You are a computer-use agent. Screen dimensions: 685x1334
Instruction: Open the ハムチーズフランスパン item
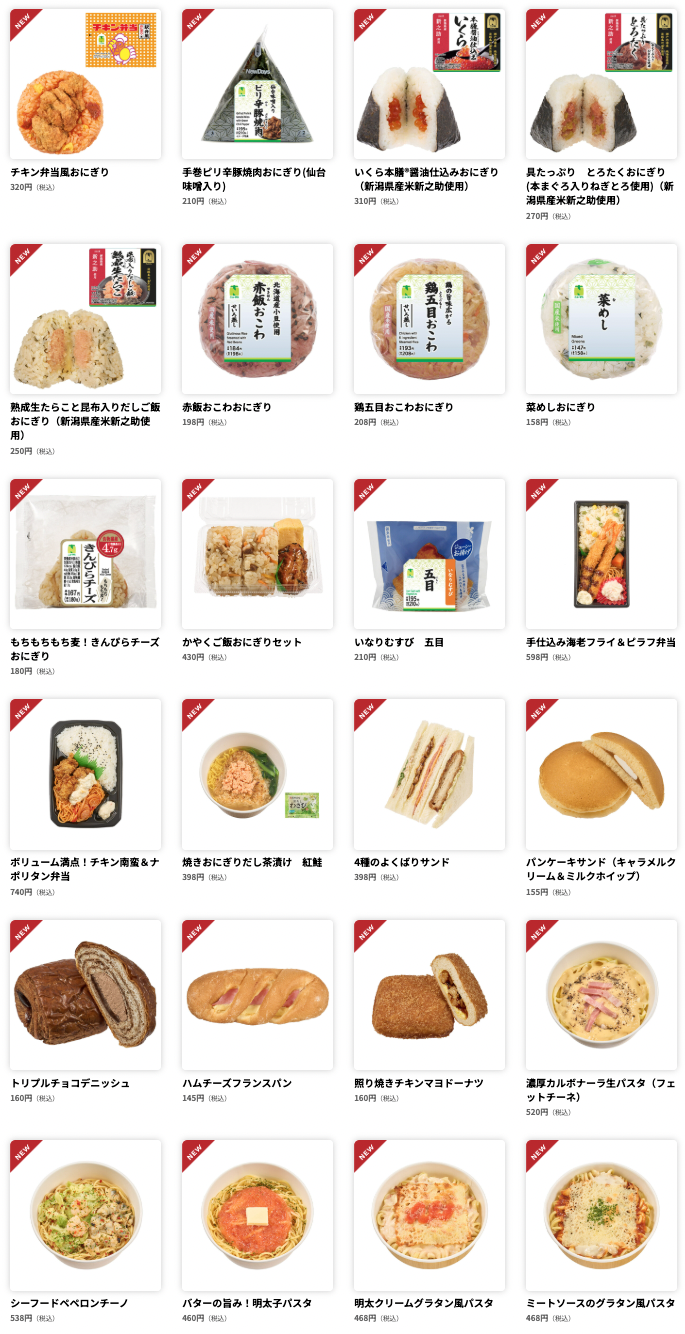[257, 996]
